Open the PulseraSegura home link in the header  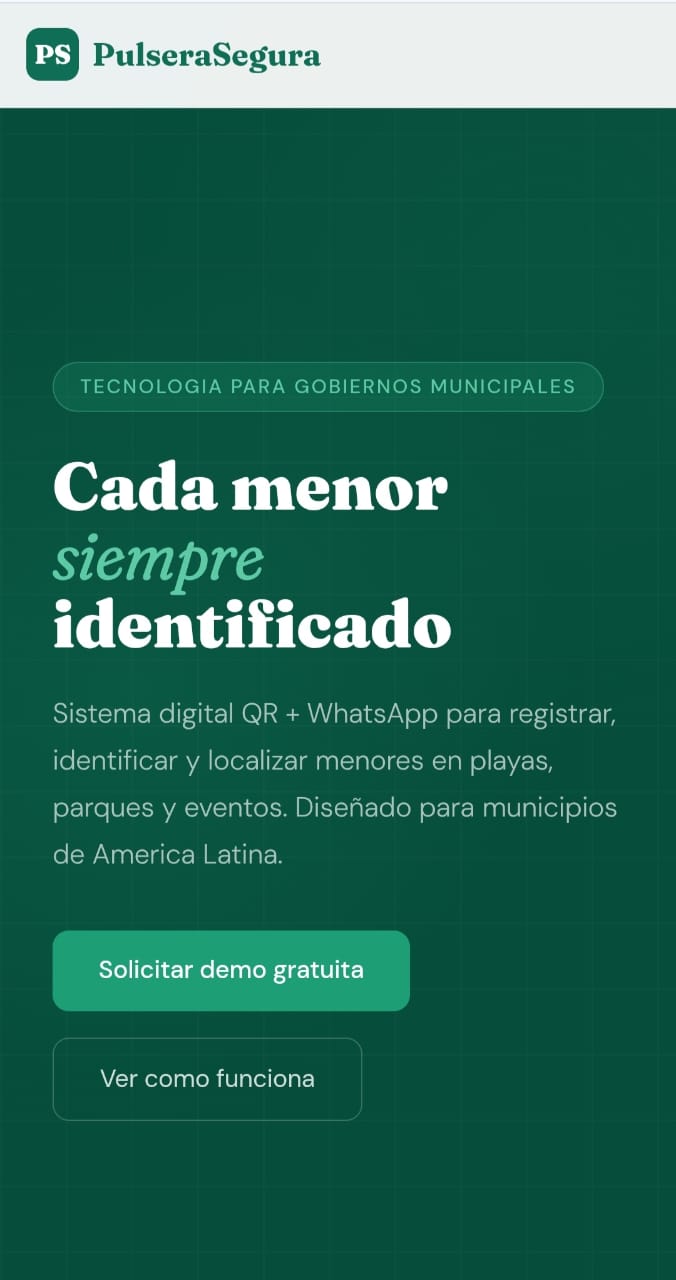tap(174, 55)
